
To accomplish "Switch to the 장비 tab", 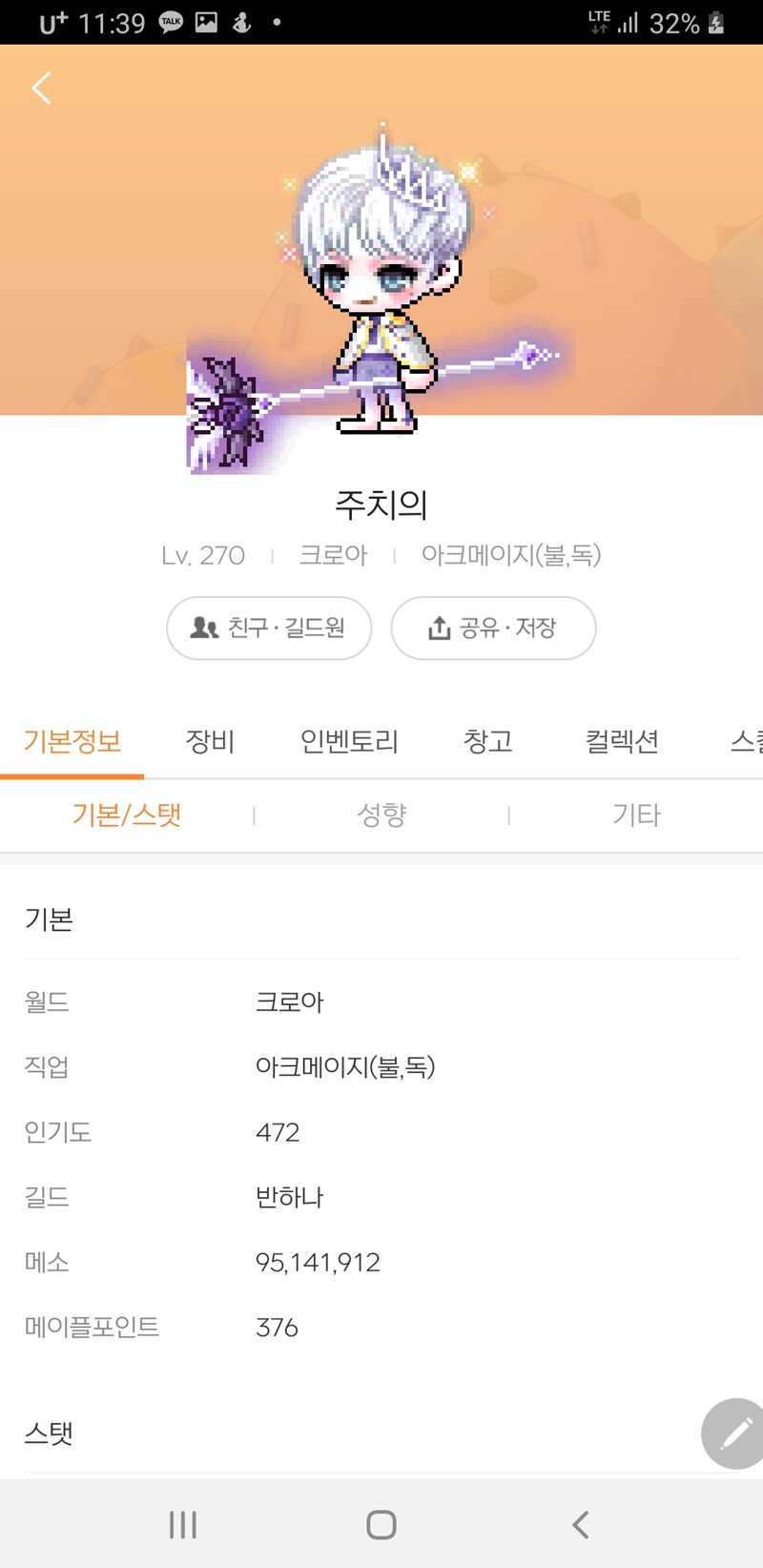I will tap(210, 741).
